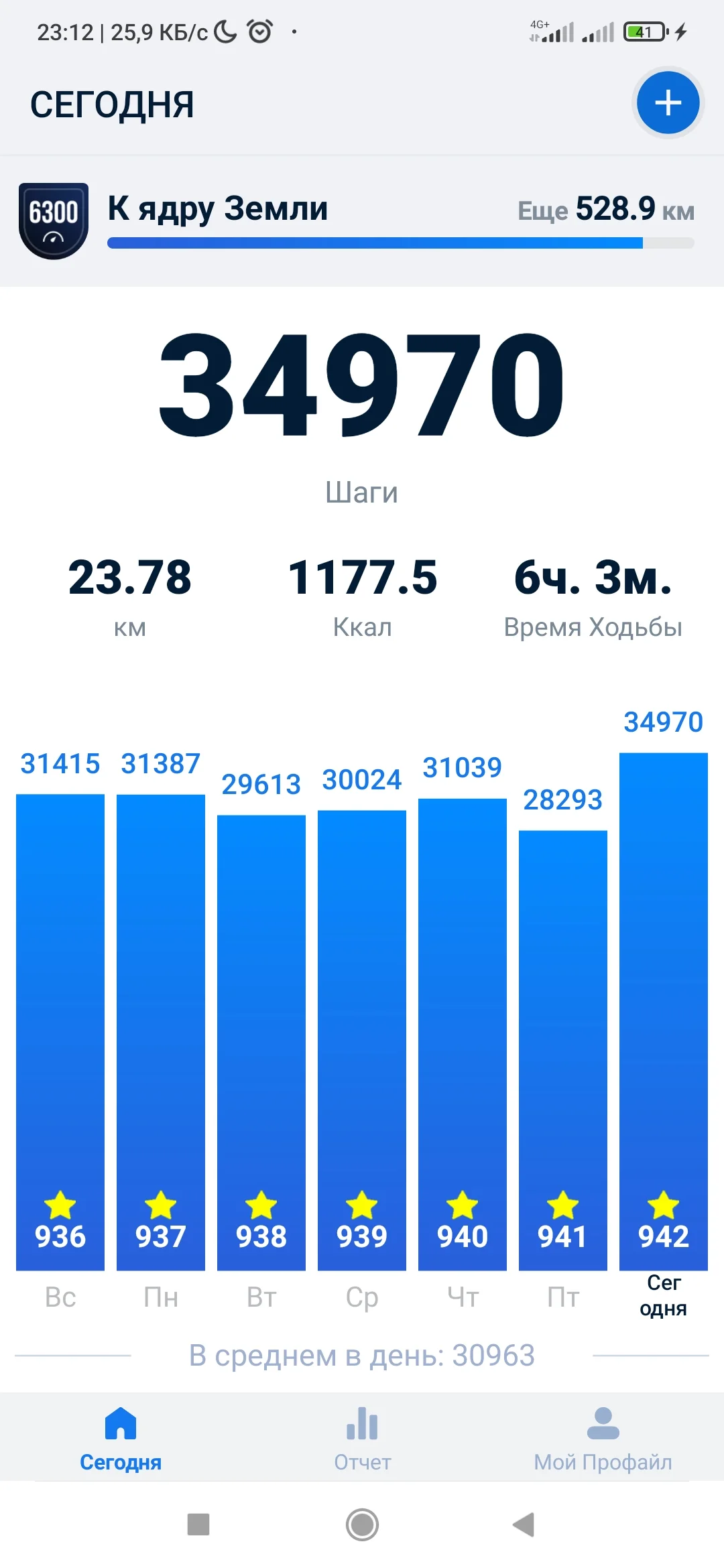Open the К ядру Земли challenge card
724x1568 pixels.
(x=362, y=221)
